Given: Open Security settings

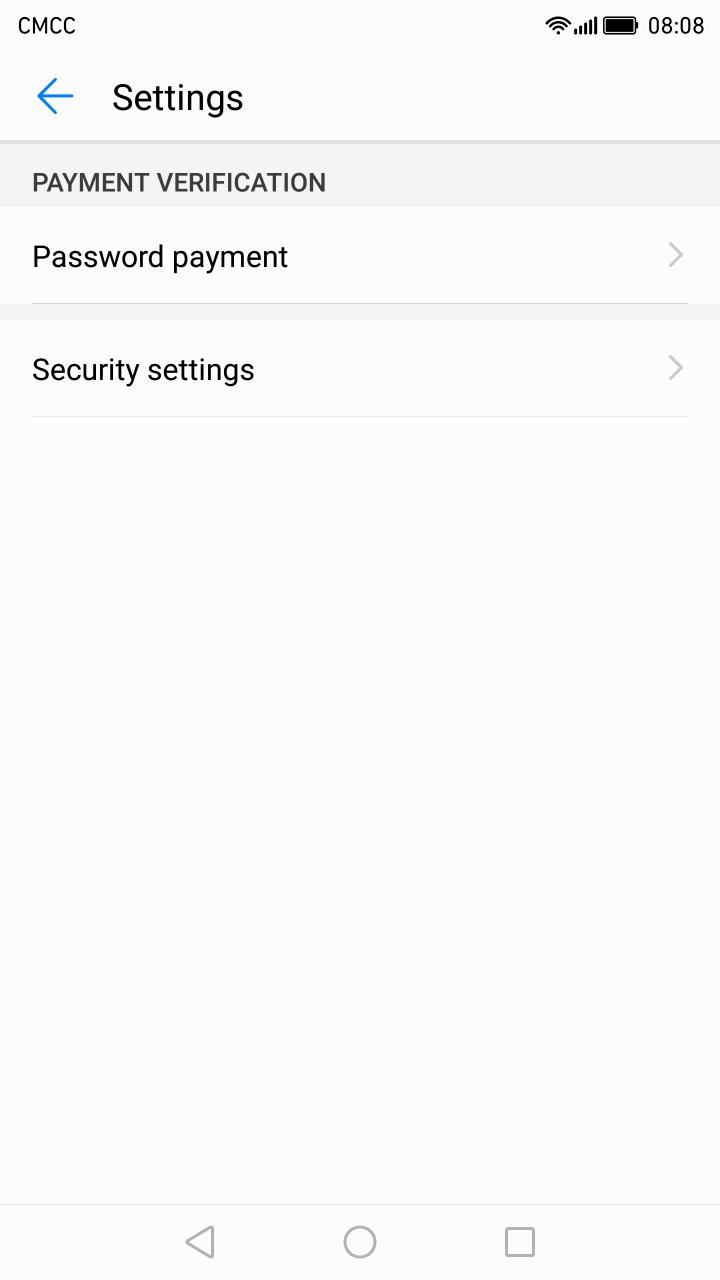Looking at the screenshot, I should [x=360, y=369].
